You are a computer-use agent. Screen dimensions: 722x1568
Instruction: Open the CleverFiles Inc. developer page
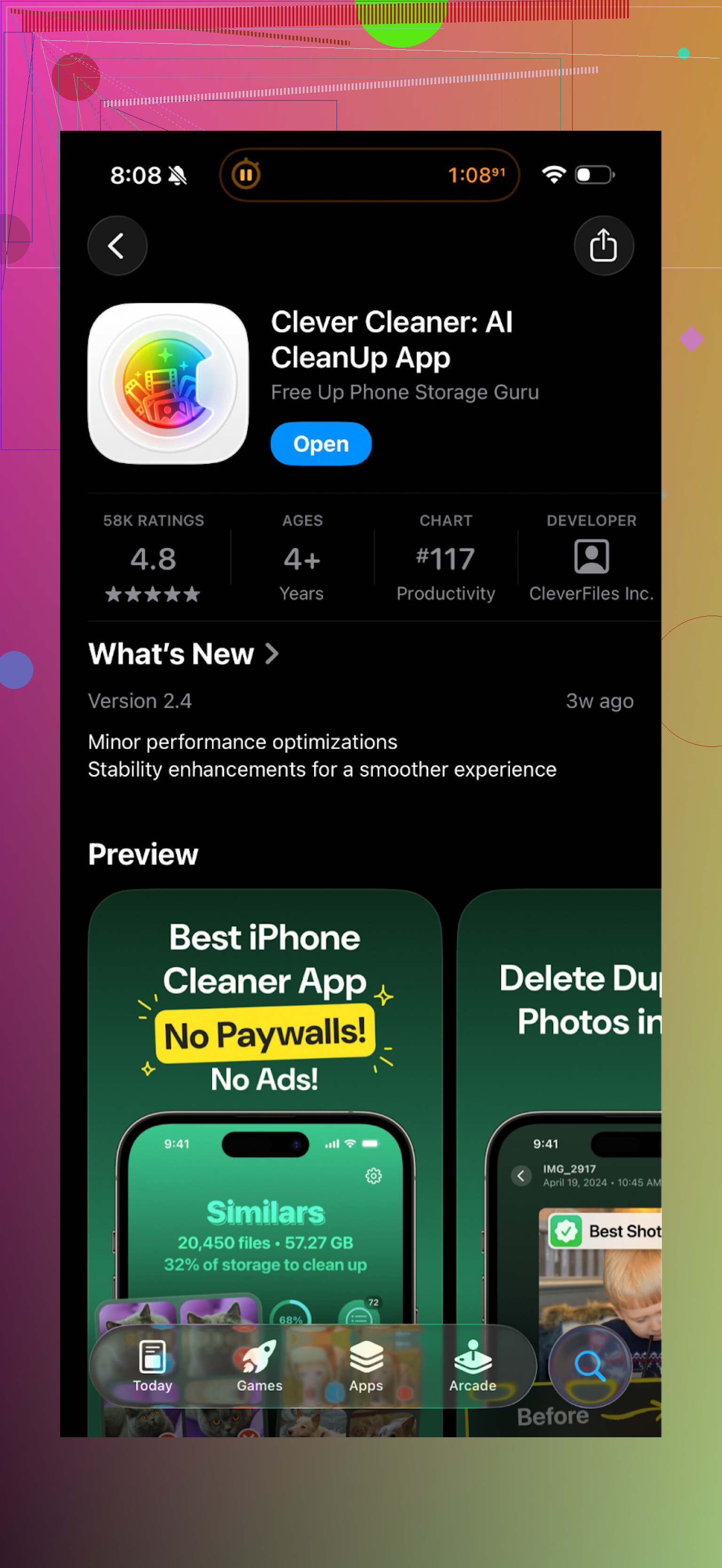pyautogui.click(x=590, y=558)
